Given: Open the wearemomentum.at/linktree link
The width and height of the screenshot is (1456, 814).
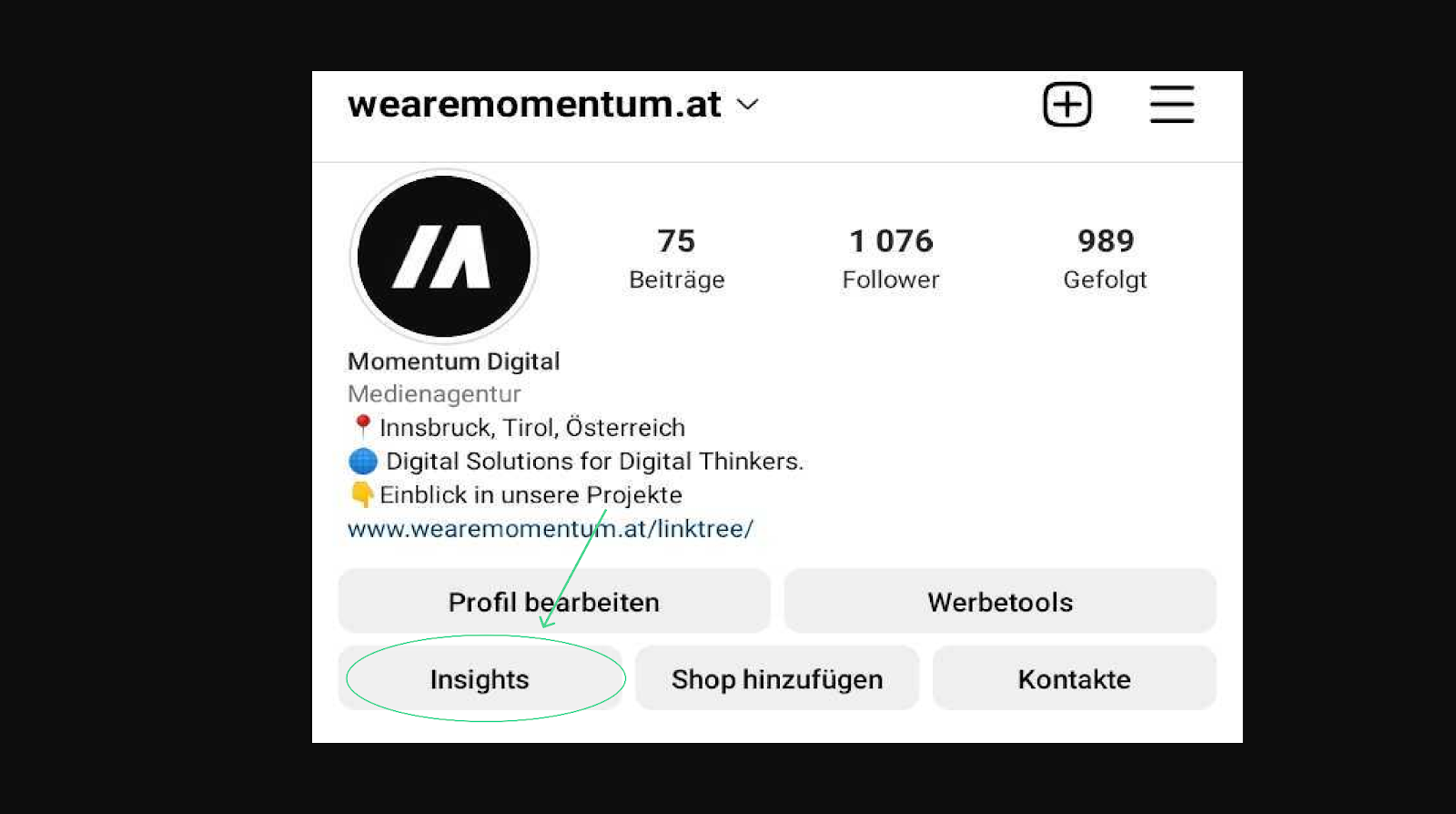Looking at the screenshot, I should coord(550,529).
